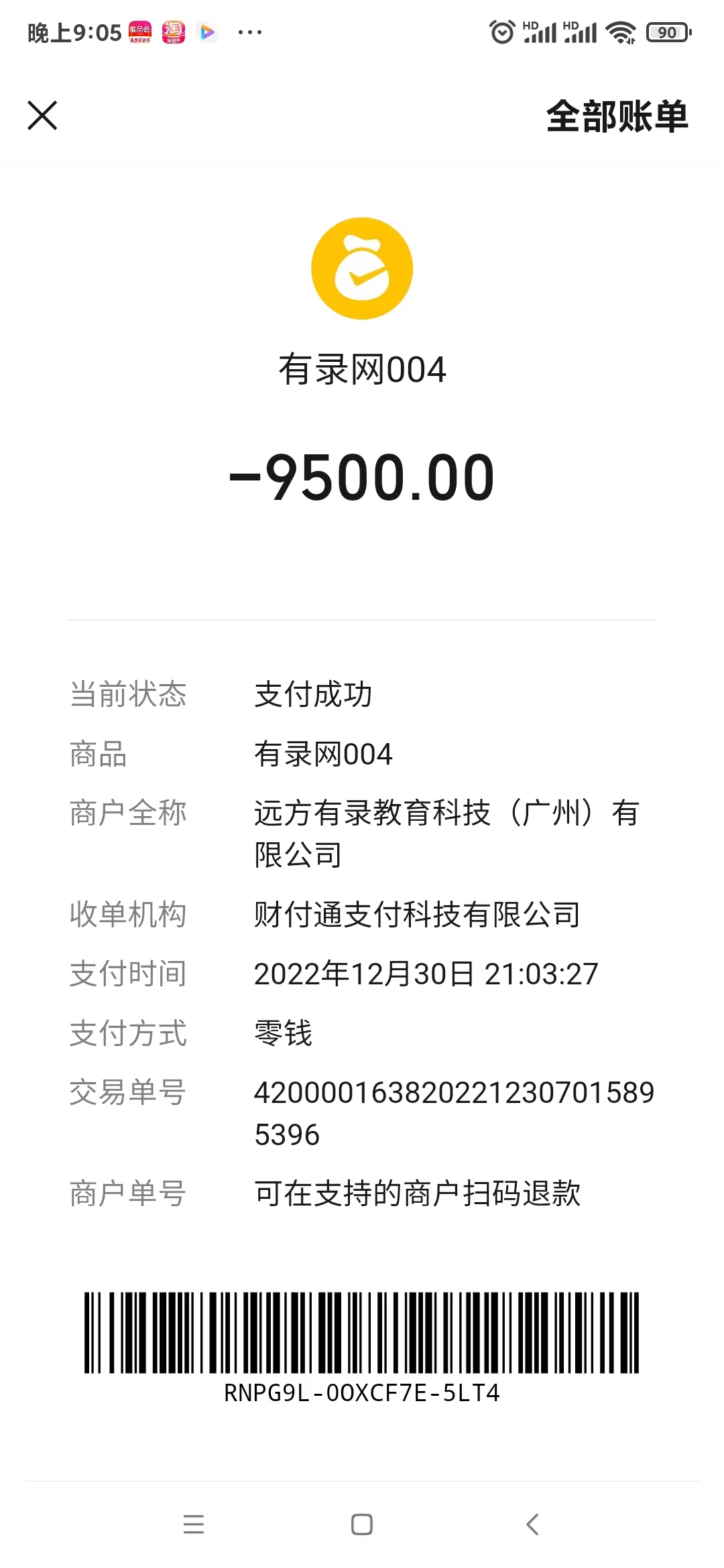
Task: Close the payment detail page
Action: tap(42, 115)
